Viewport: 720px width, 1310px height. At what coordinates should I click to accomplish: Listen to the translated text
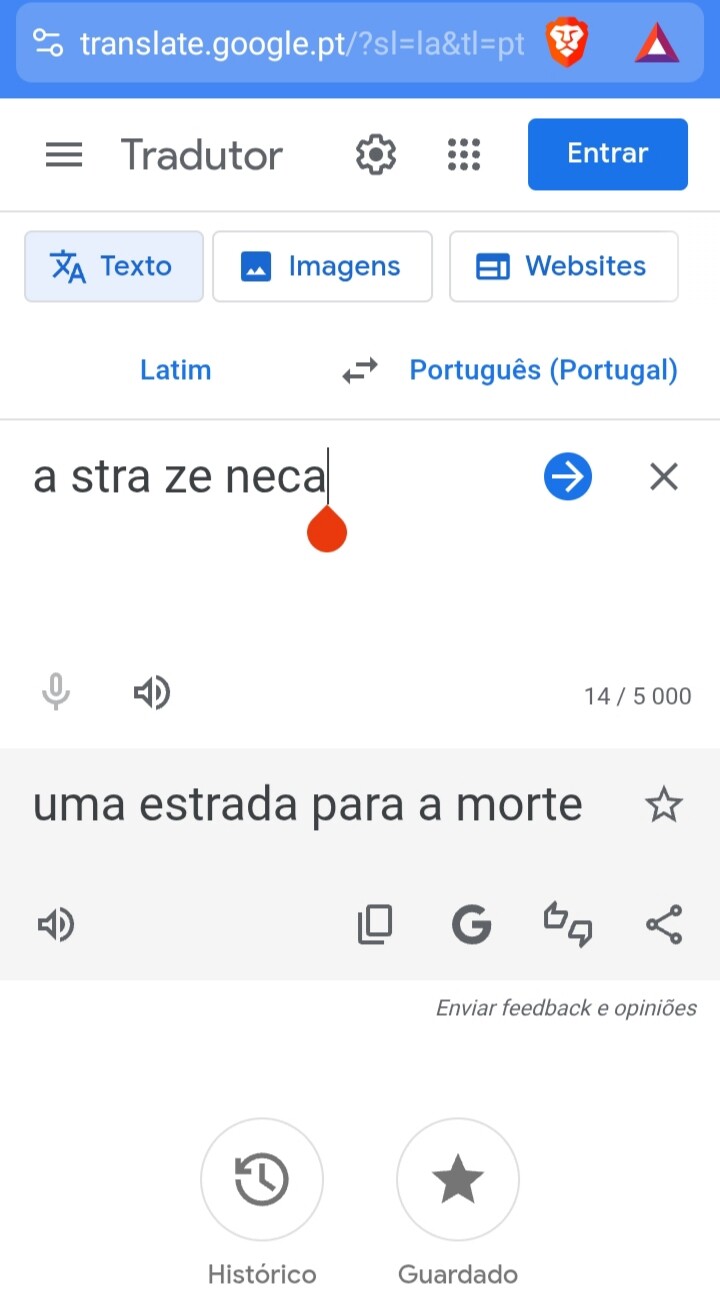click(56, 925)
